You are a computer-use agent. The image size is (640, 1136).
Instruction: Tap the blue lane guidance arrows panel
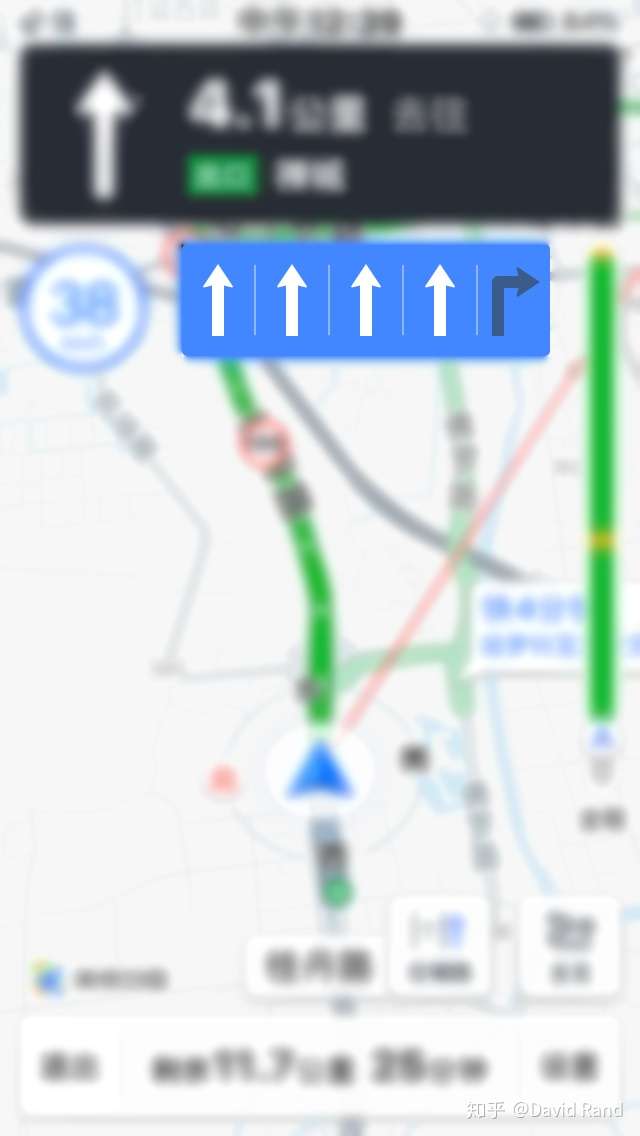(364, 300)
